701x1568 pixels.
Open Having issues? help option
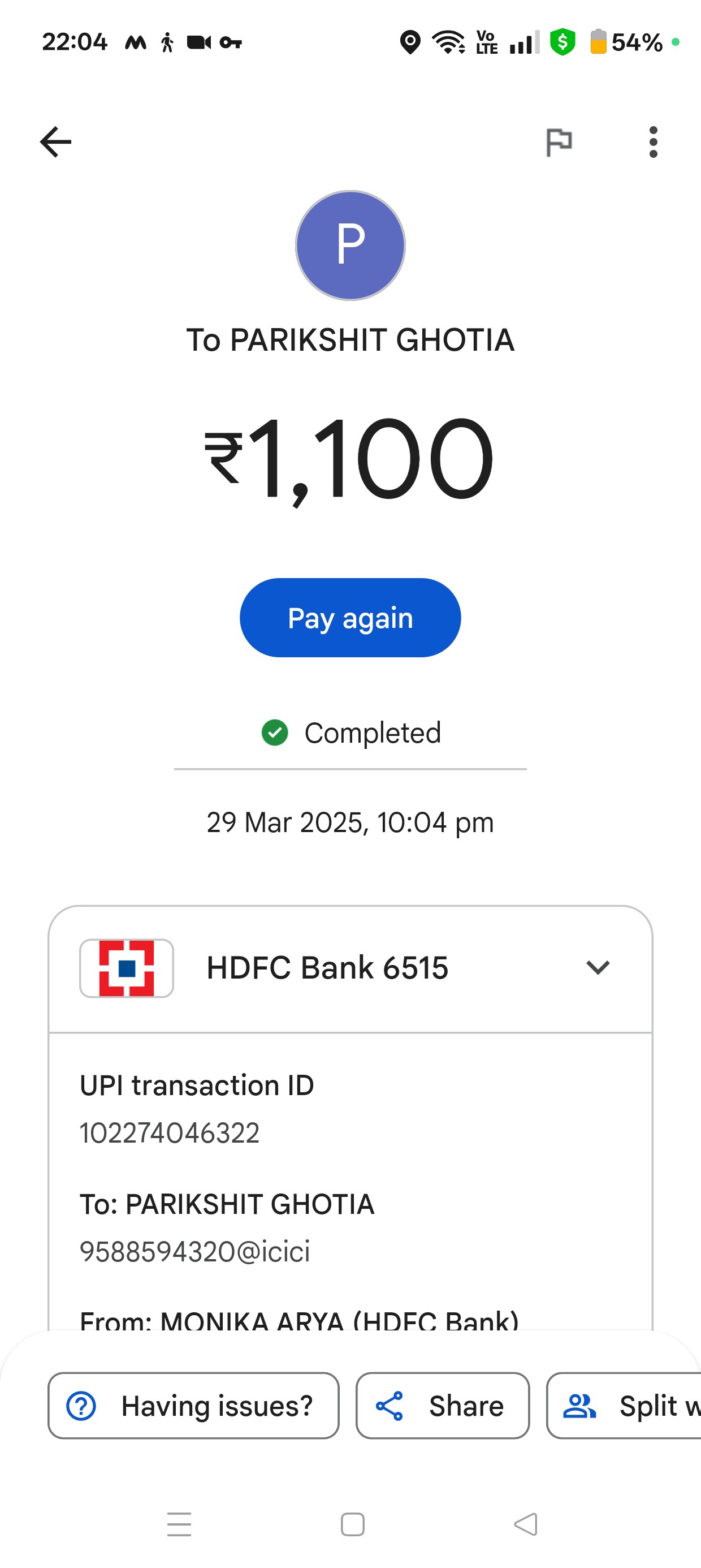tap(193, 1405)
